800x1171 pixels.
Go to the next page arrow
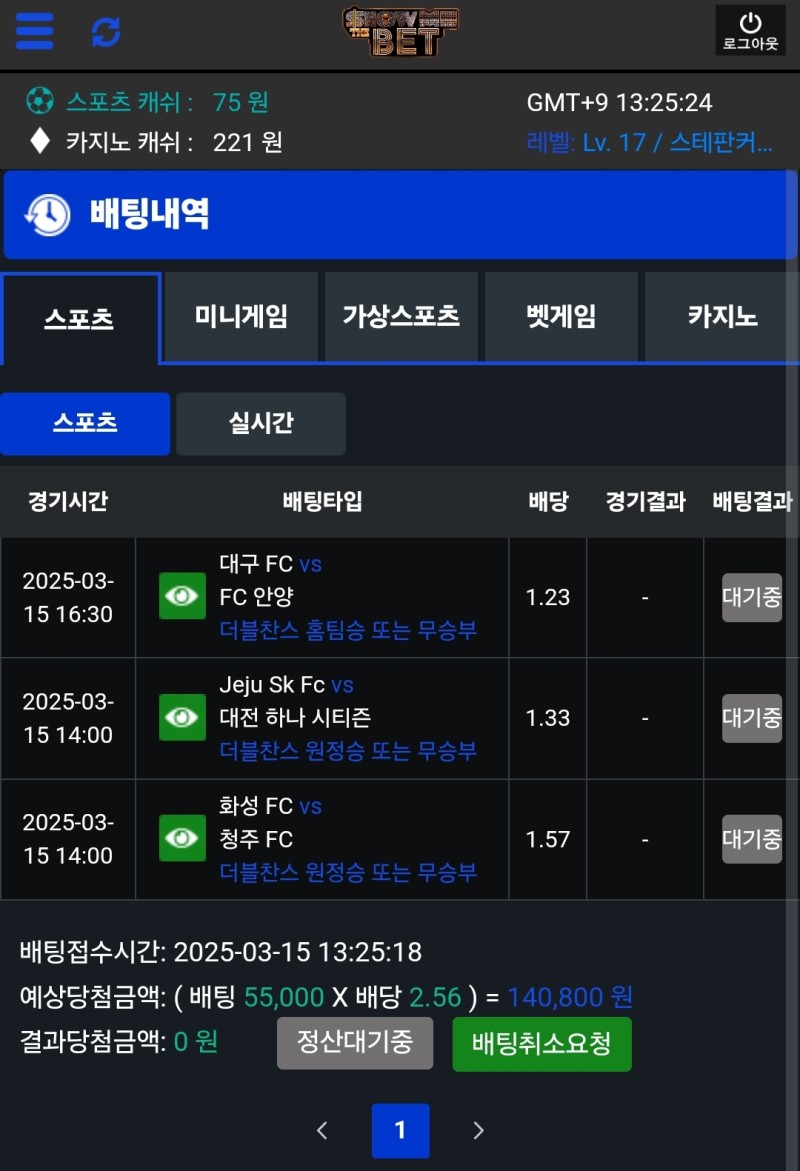tap(478, 1130)
